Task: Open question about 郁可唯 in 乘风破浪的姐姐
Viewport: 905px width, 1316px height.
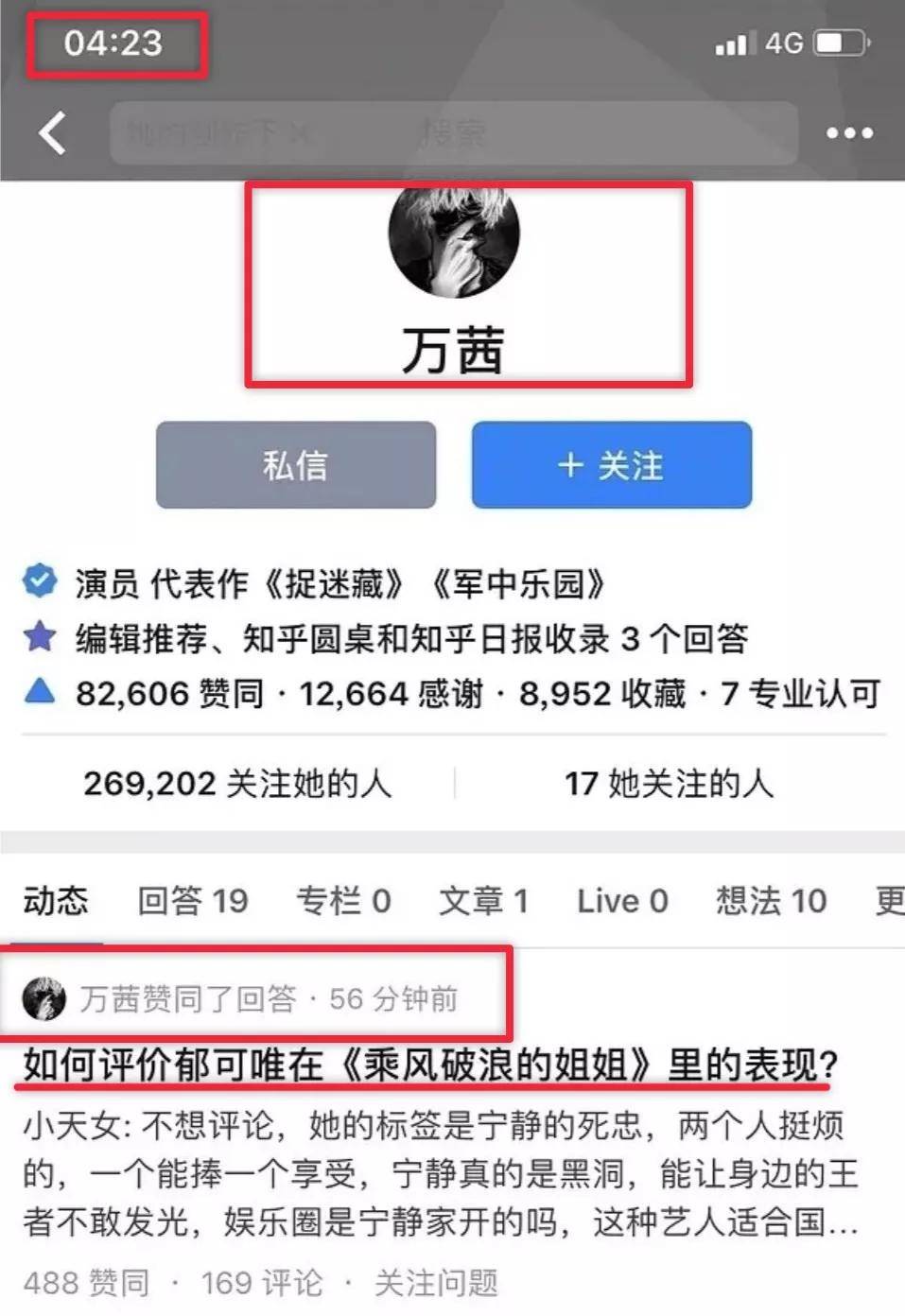Action: 430,1065
